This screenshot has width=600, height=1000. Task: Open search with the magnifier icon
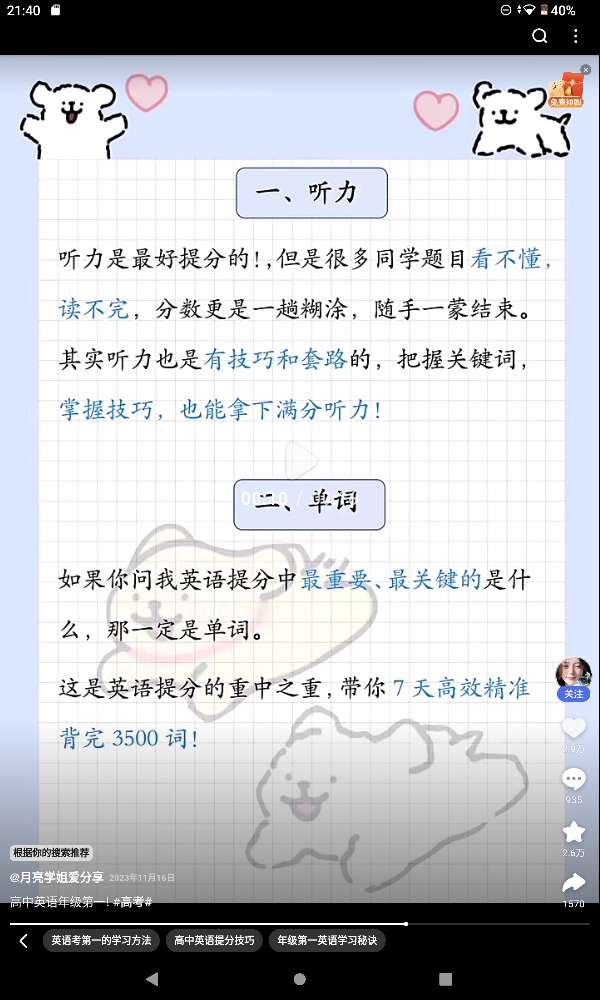pos(540,37)
